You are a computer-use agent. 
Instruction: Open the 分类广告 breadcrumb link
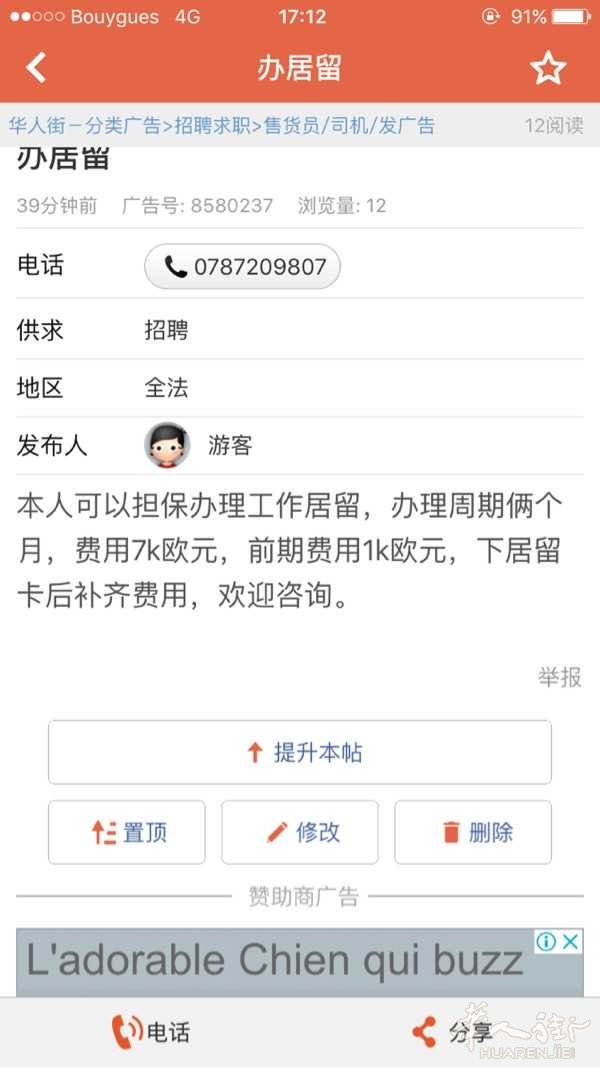(122, 126)
